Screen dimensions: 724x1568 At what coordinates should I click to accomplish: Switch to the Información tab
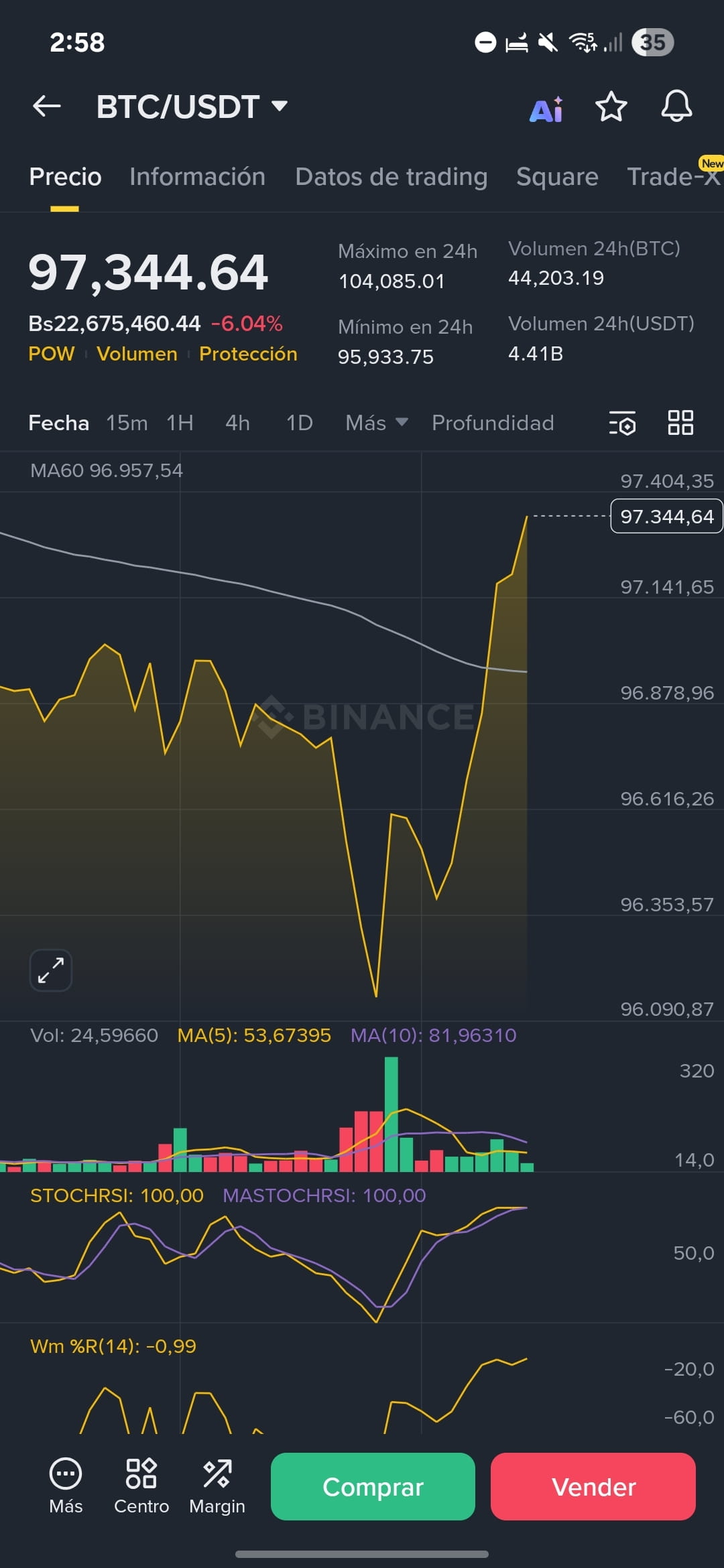click(197, 177)
